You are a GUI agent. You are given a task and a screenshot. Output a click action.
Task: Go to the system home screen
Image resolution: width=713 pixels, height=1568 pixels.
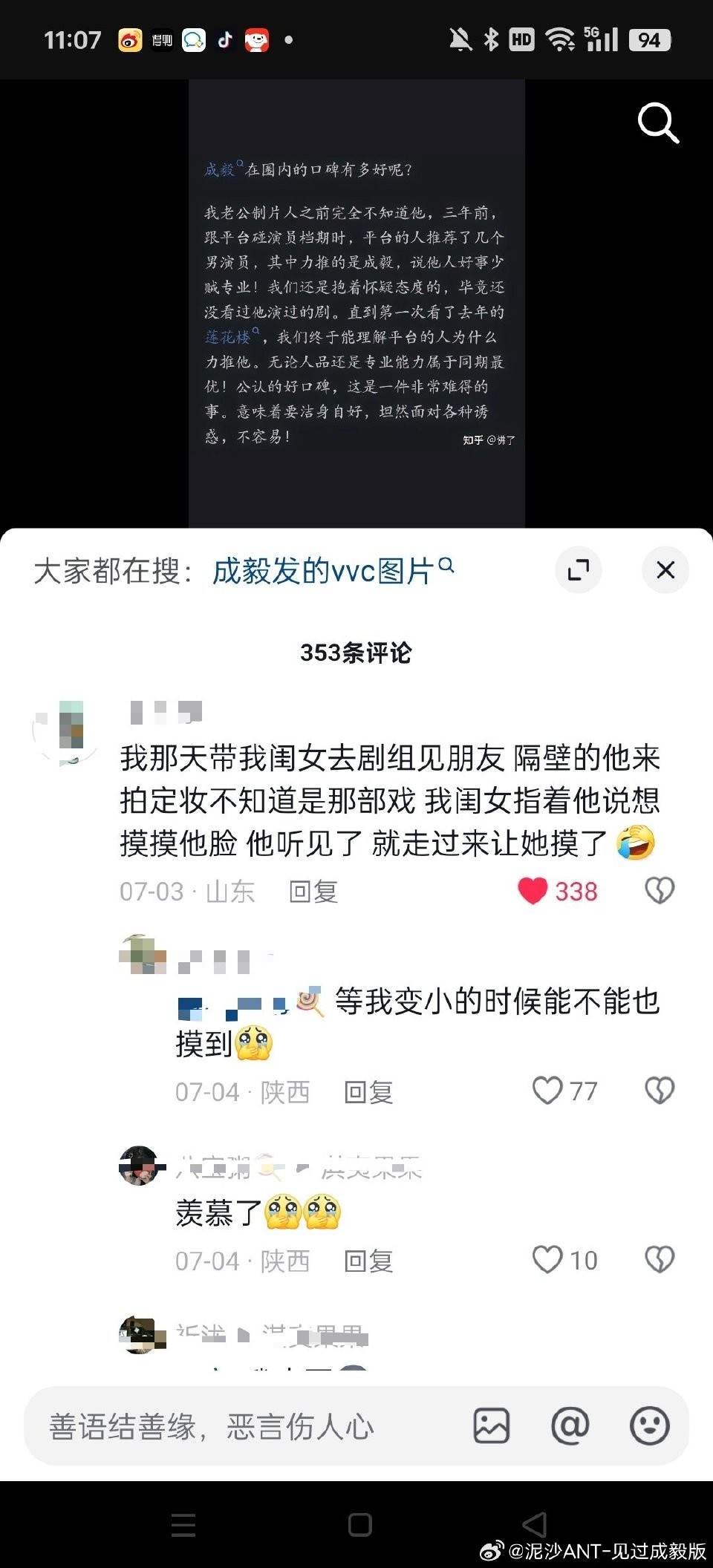pyautogui.click(x=360, y=1525)
